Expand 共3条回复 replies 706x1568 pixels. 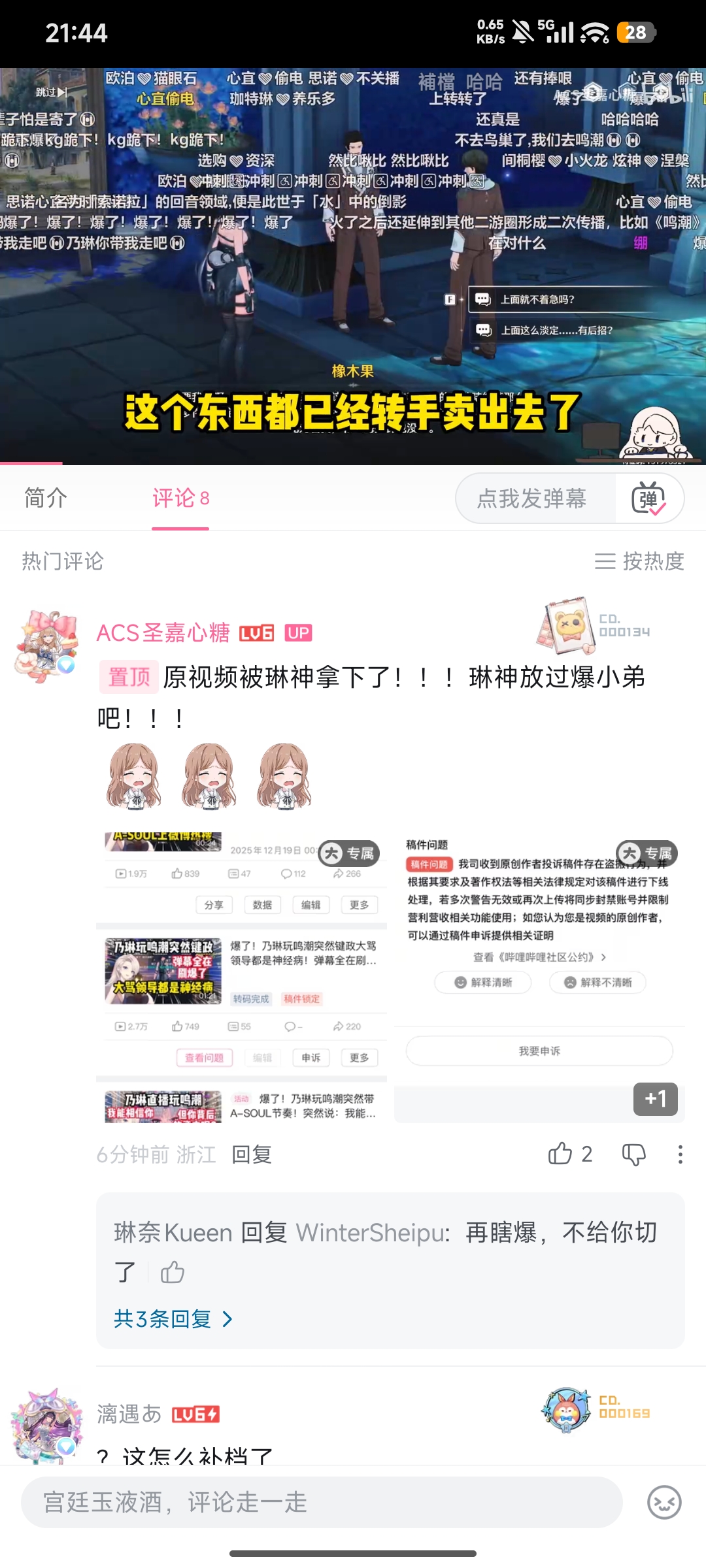point(173,1319)
